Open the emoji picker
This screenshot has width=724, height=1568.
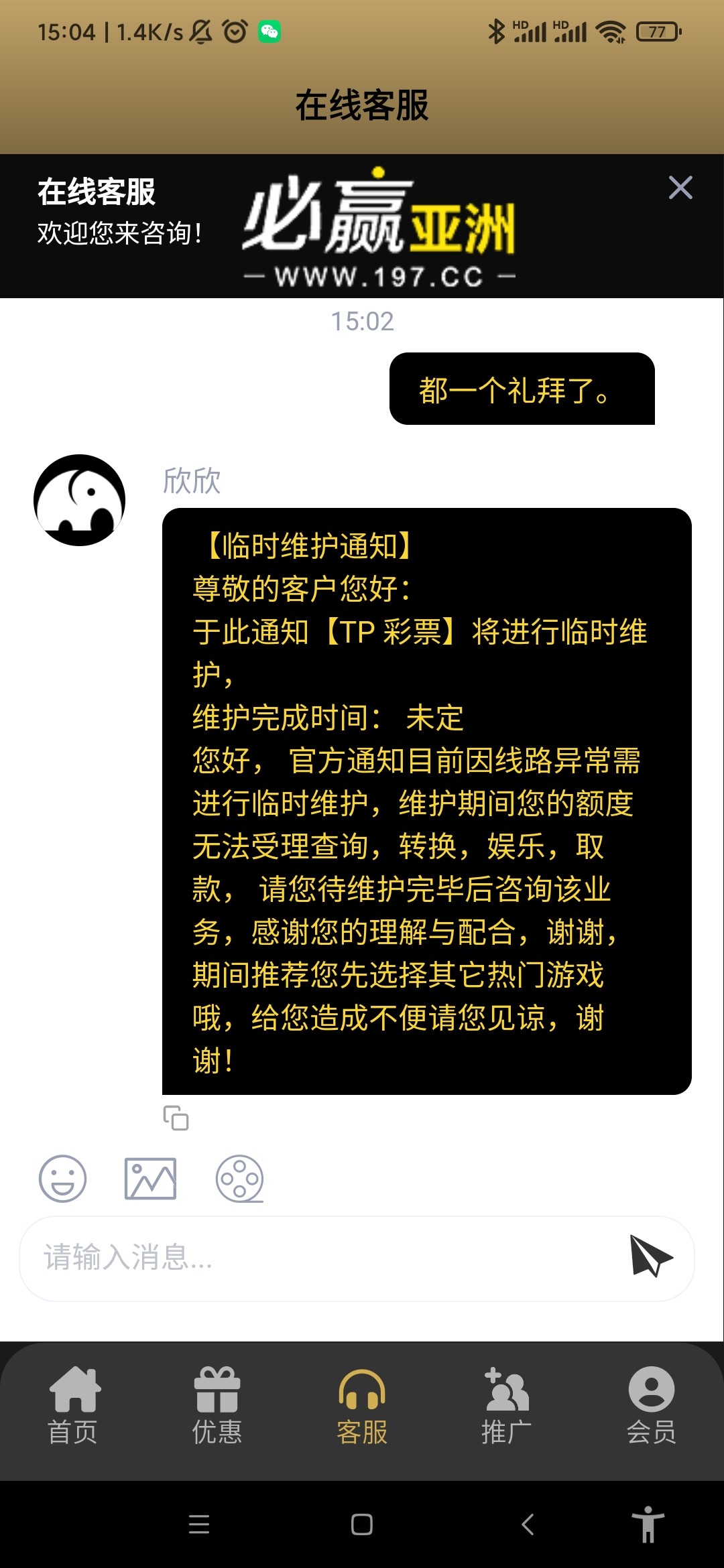point(63,1178)
